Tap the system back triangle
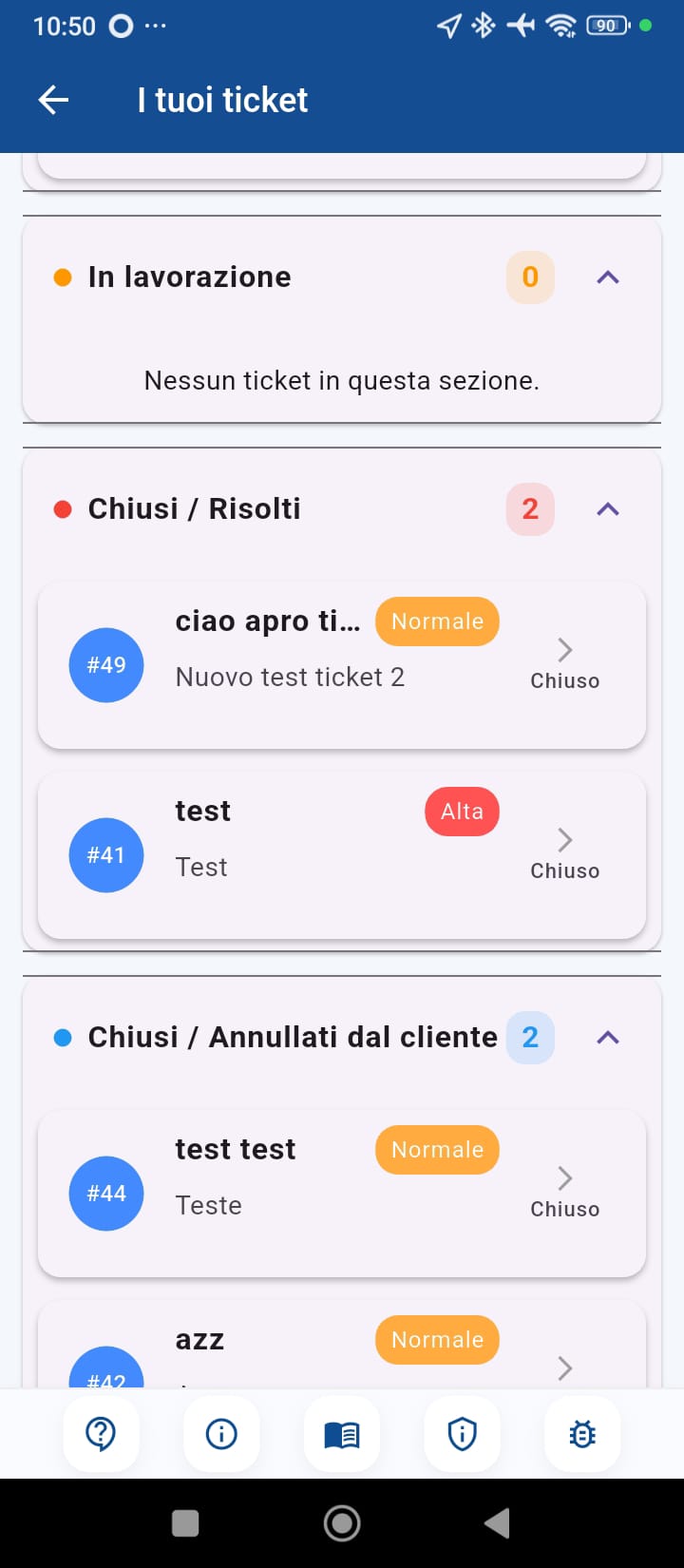The image size is (684, 1568). 497,1523
